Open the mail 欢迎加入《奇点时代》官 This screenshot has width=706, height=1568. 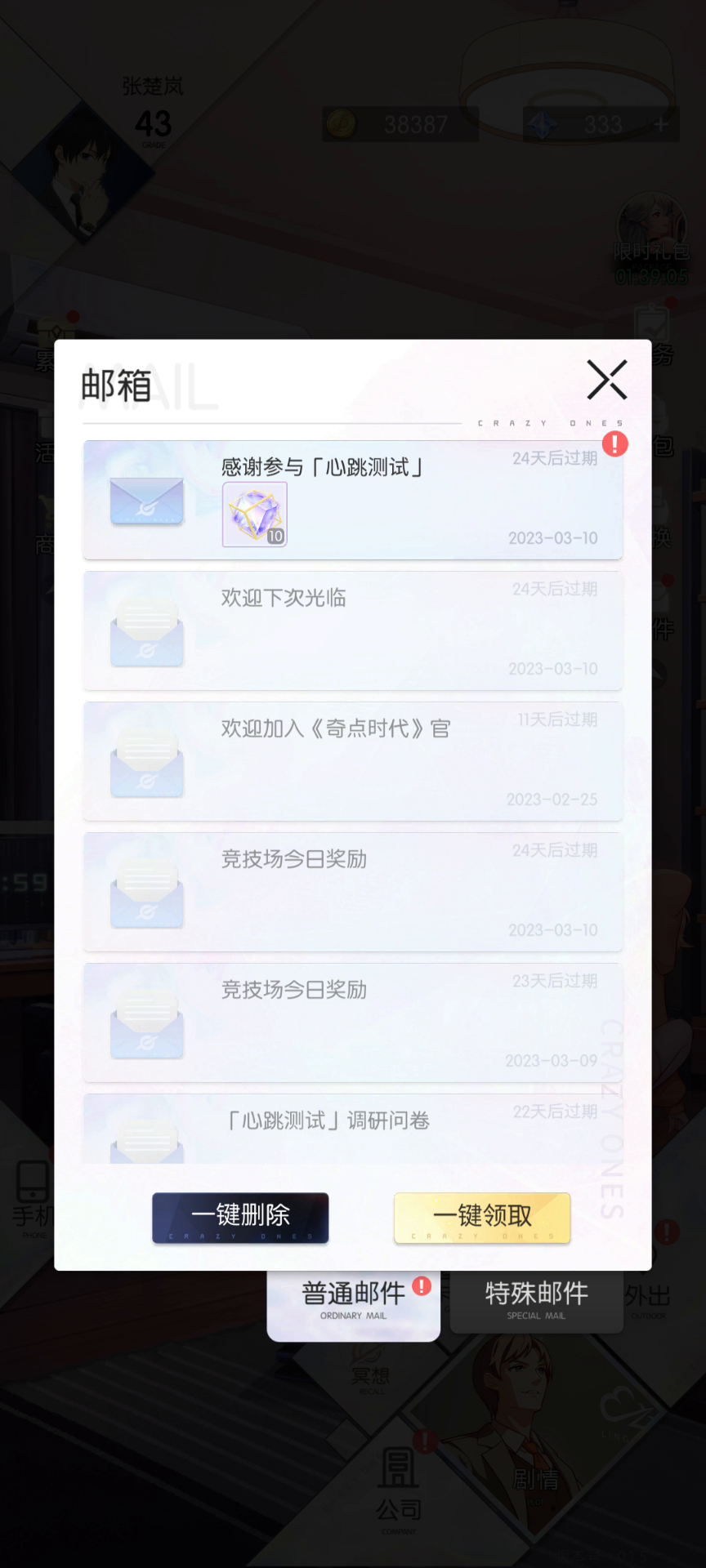point(353,761)
